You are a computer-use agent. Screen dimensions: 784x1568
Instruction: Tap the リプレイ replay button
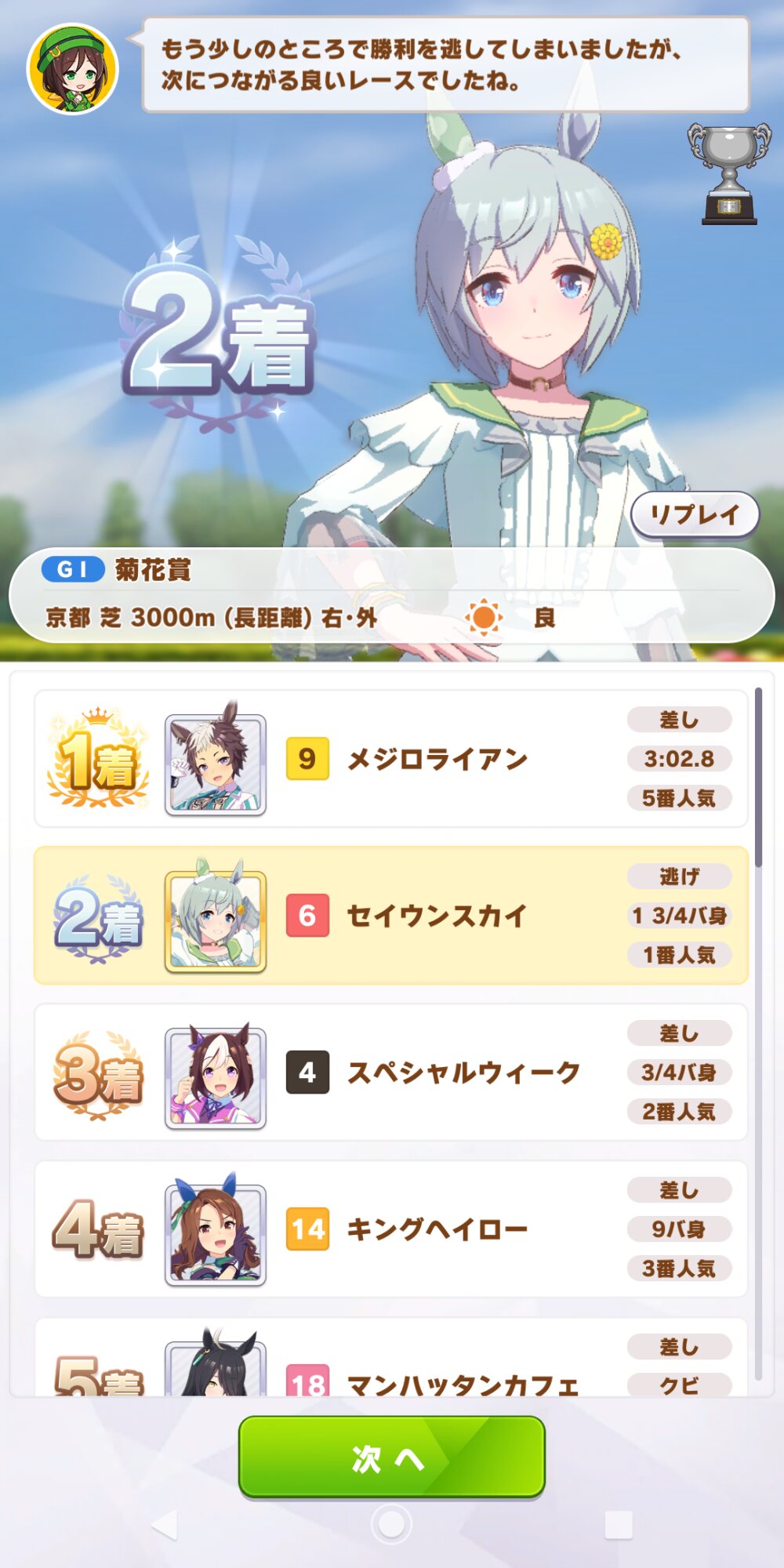pyautogui.click(x=695, y=515)
